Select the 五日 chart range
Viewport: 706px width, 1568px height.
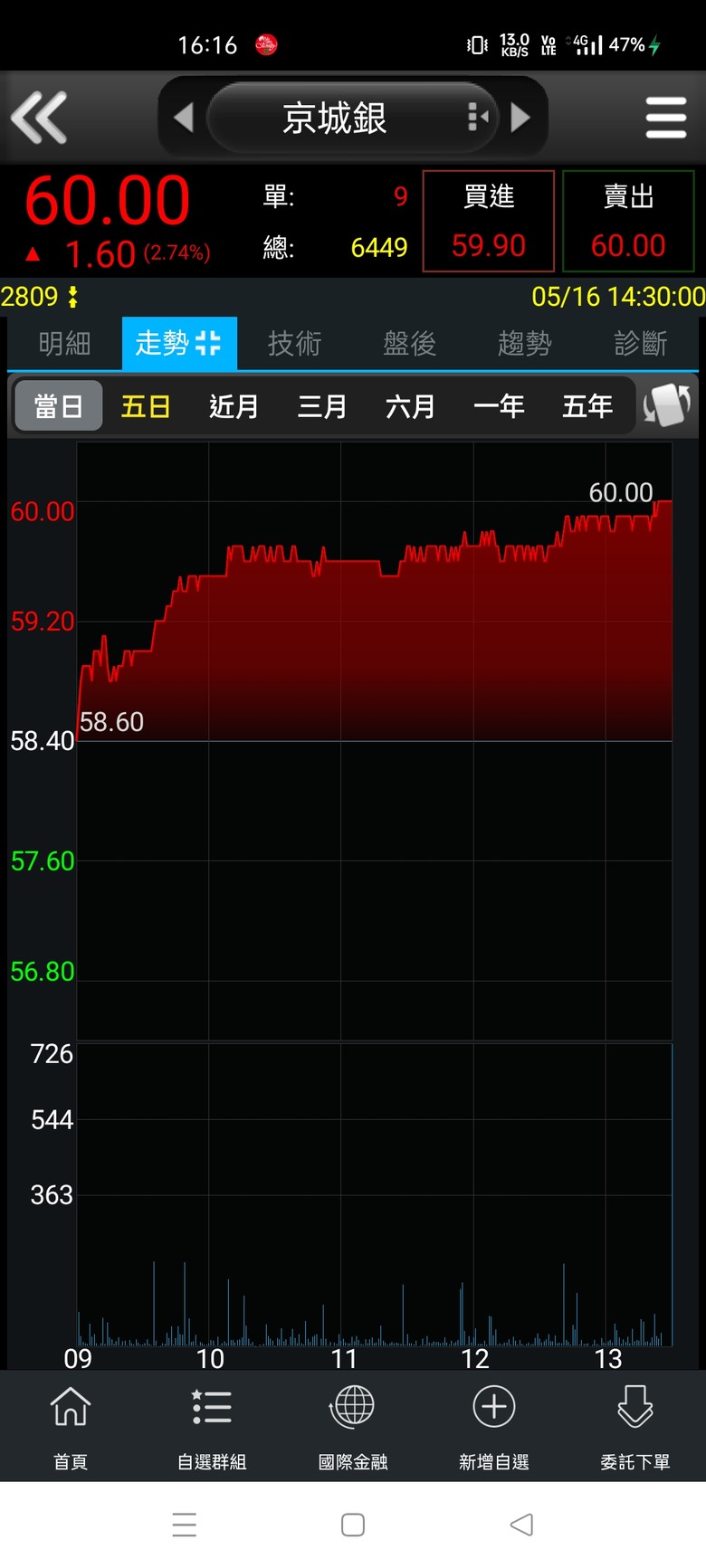[x=146, y=406]
